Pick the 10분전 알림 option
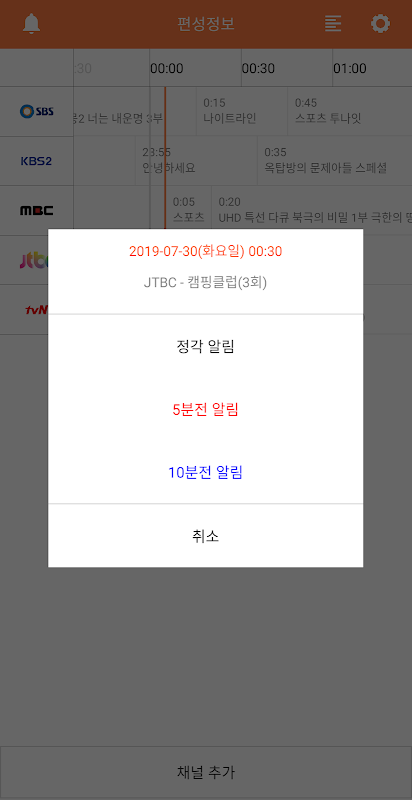Viewport: 412px width, 800px height. coord(205,472)
